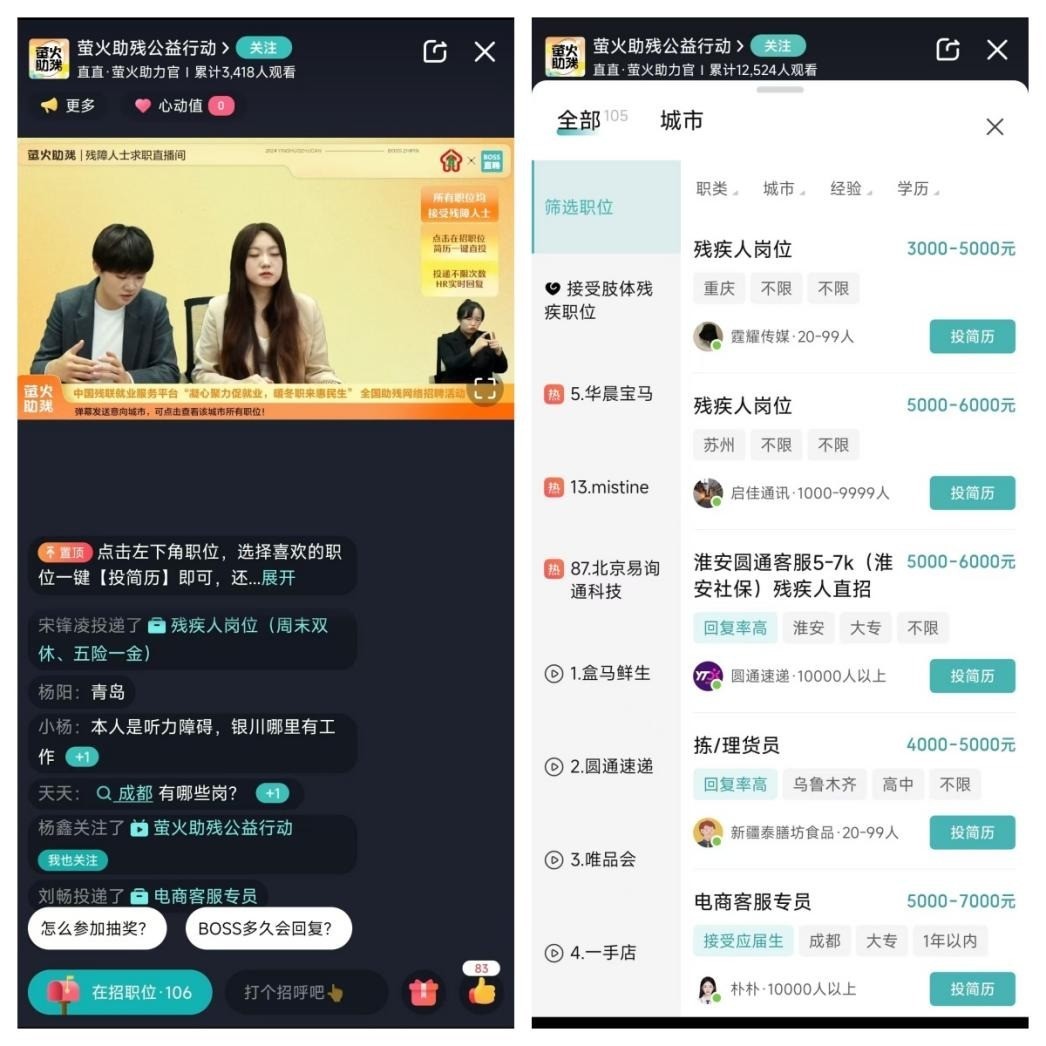1046x1046 pixels.
Task: Tap the 我也关注 button
Action: click(73, 860)
